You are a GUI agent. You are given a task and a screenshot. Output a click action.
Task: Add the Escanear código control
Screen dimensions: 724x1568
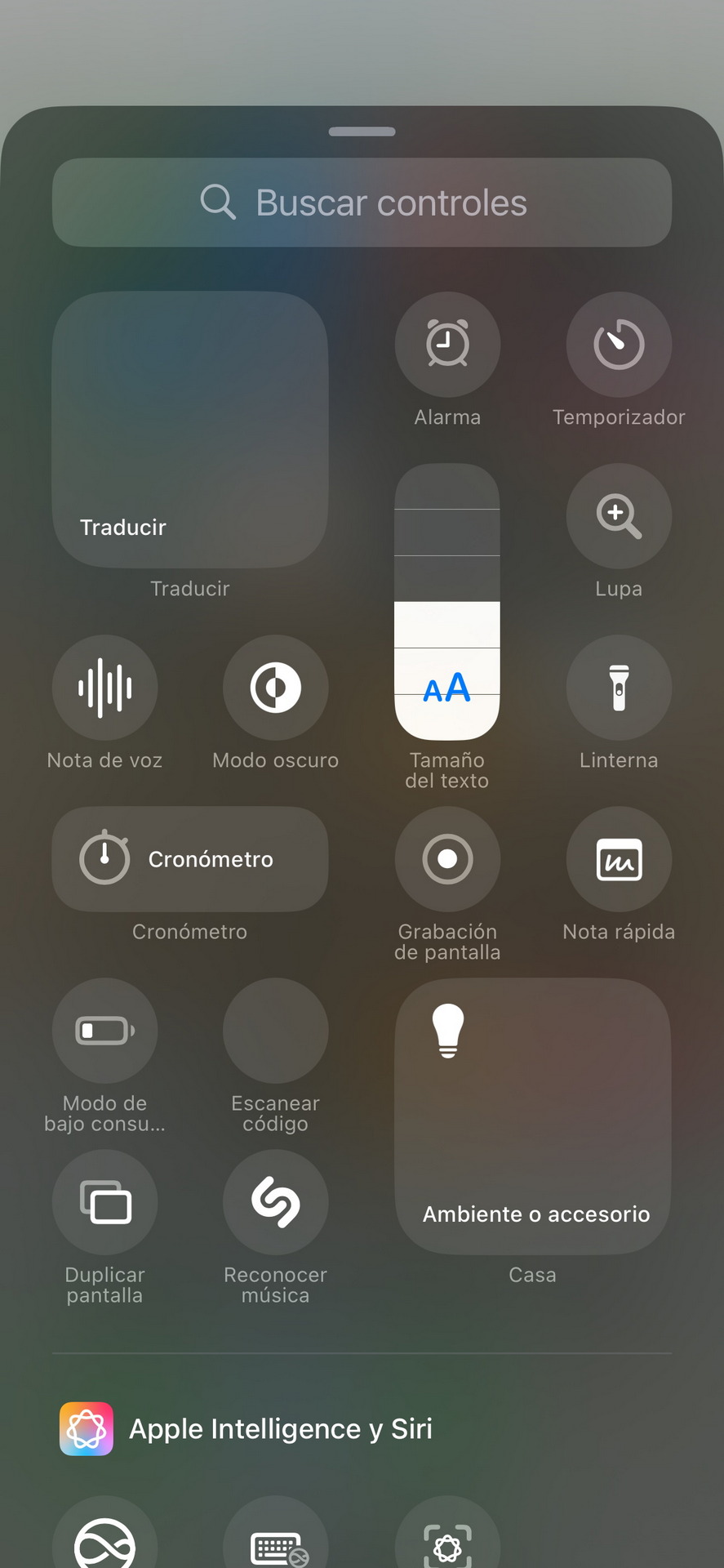coord(276,1031)
